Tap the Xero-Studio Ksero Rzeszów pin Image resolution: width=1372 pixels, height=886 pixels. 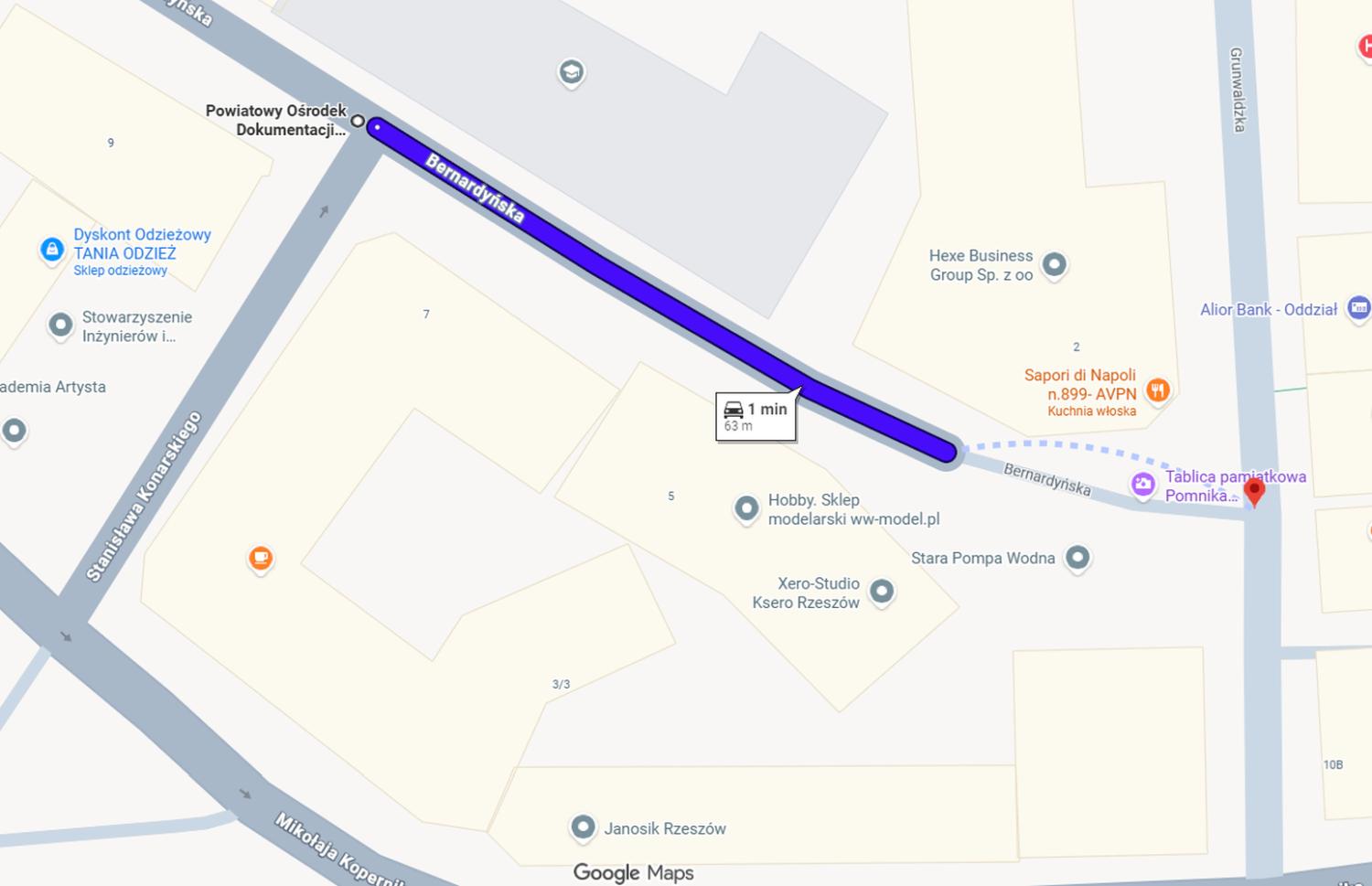coord(882,592)
